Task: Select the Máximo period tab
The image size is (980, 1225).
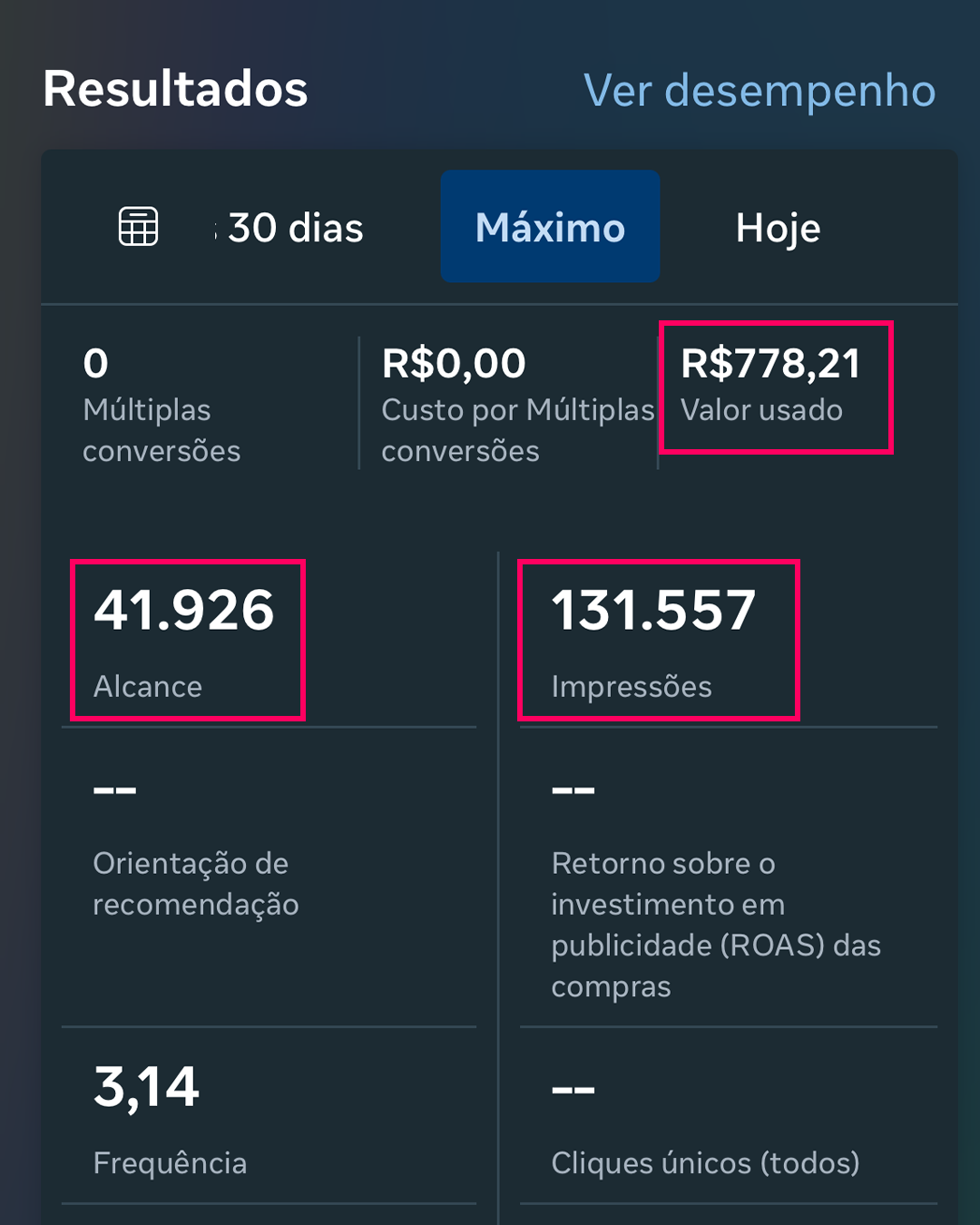Action: (x=550, y=227)
